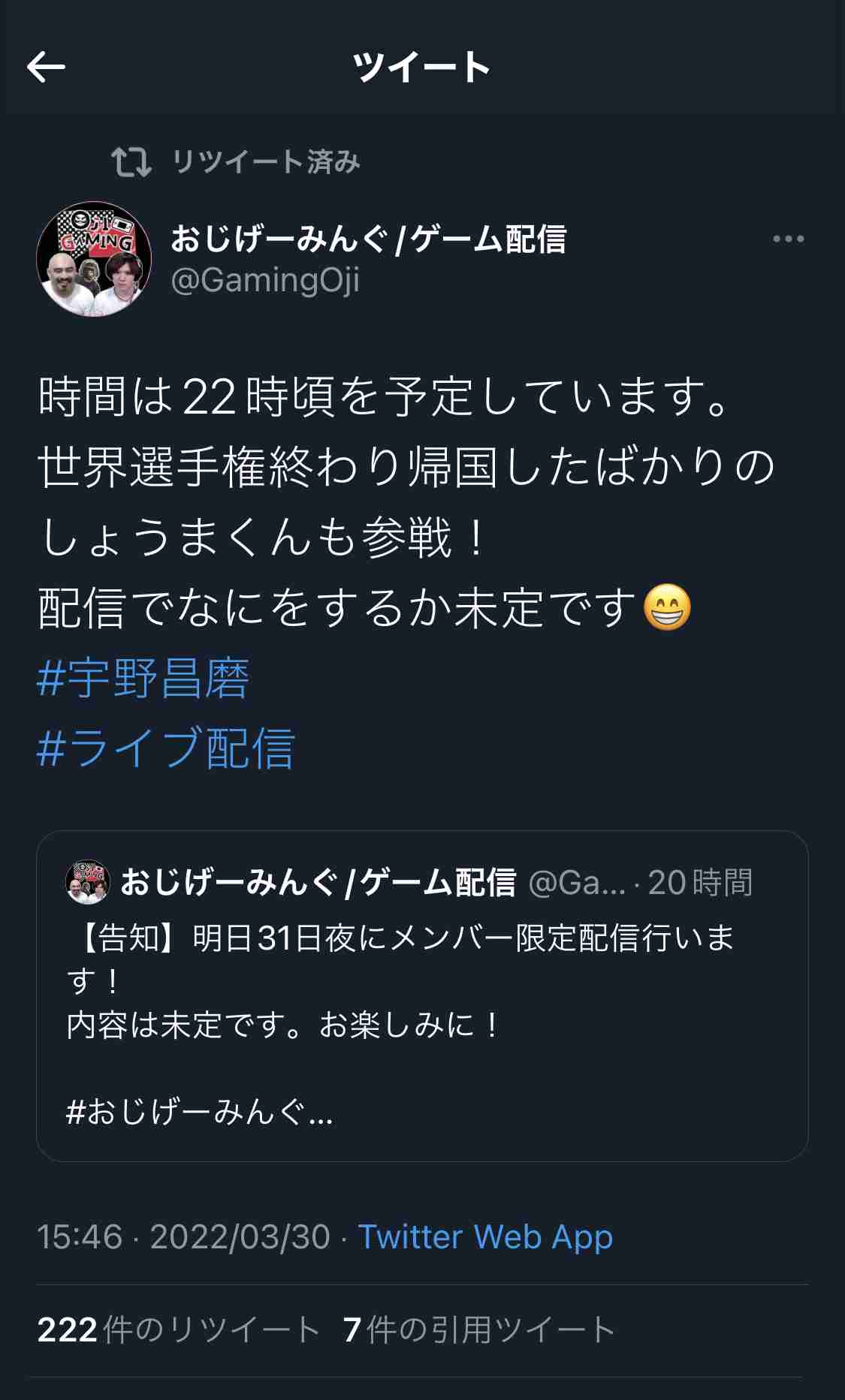Image resolution: width=845 pixels, height=1400 pixels.
Task: Open the #宇野昌磨 hashtag
Action: (143, 679)
